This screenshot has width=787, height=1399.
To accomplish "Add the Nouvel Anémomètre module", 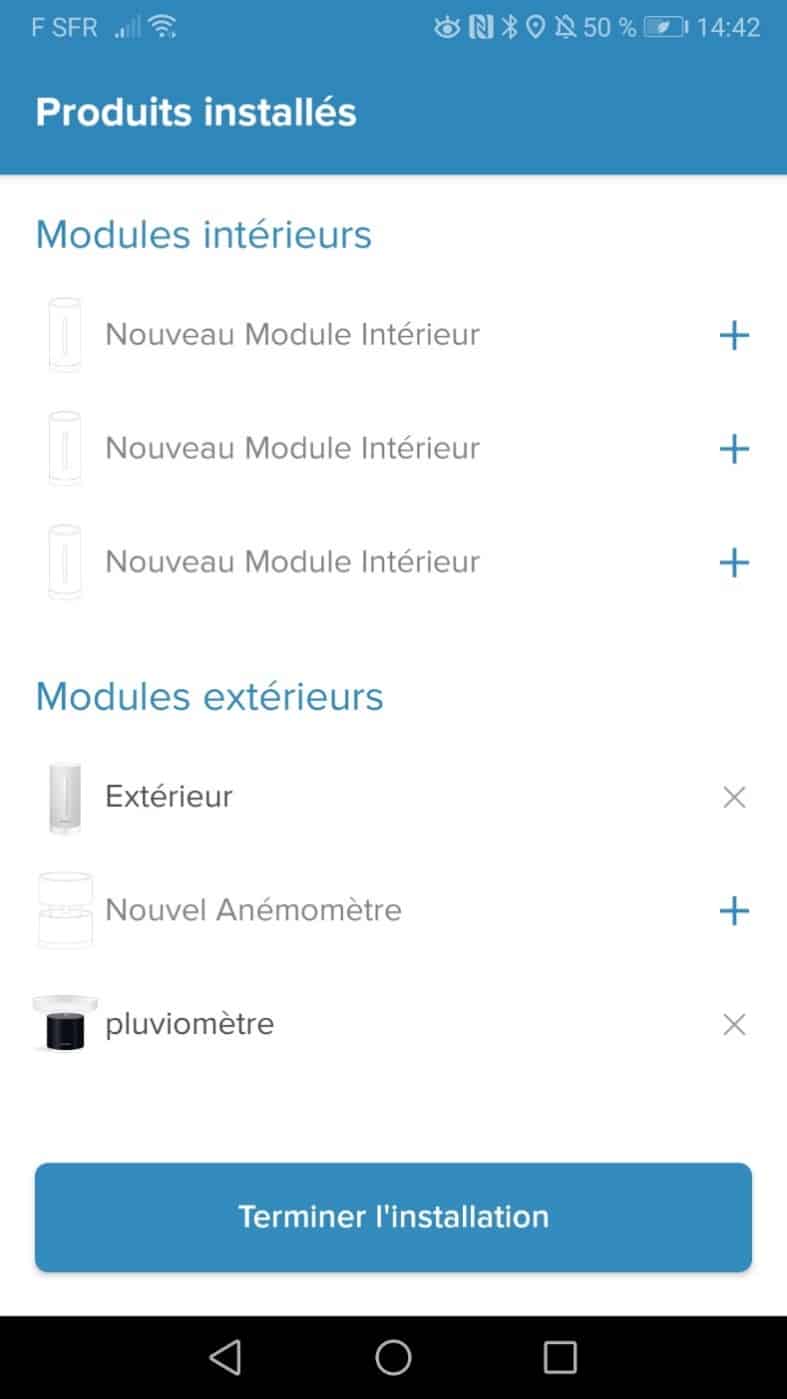I will [x=734, y=911].
